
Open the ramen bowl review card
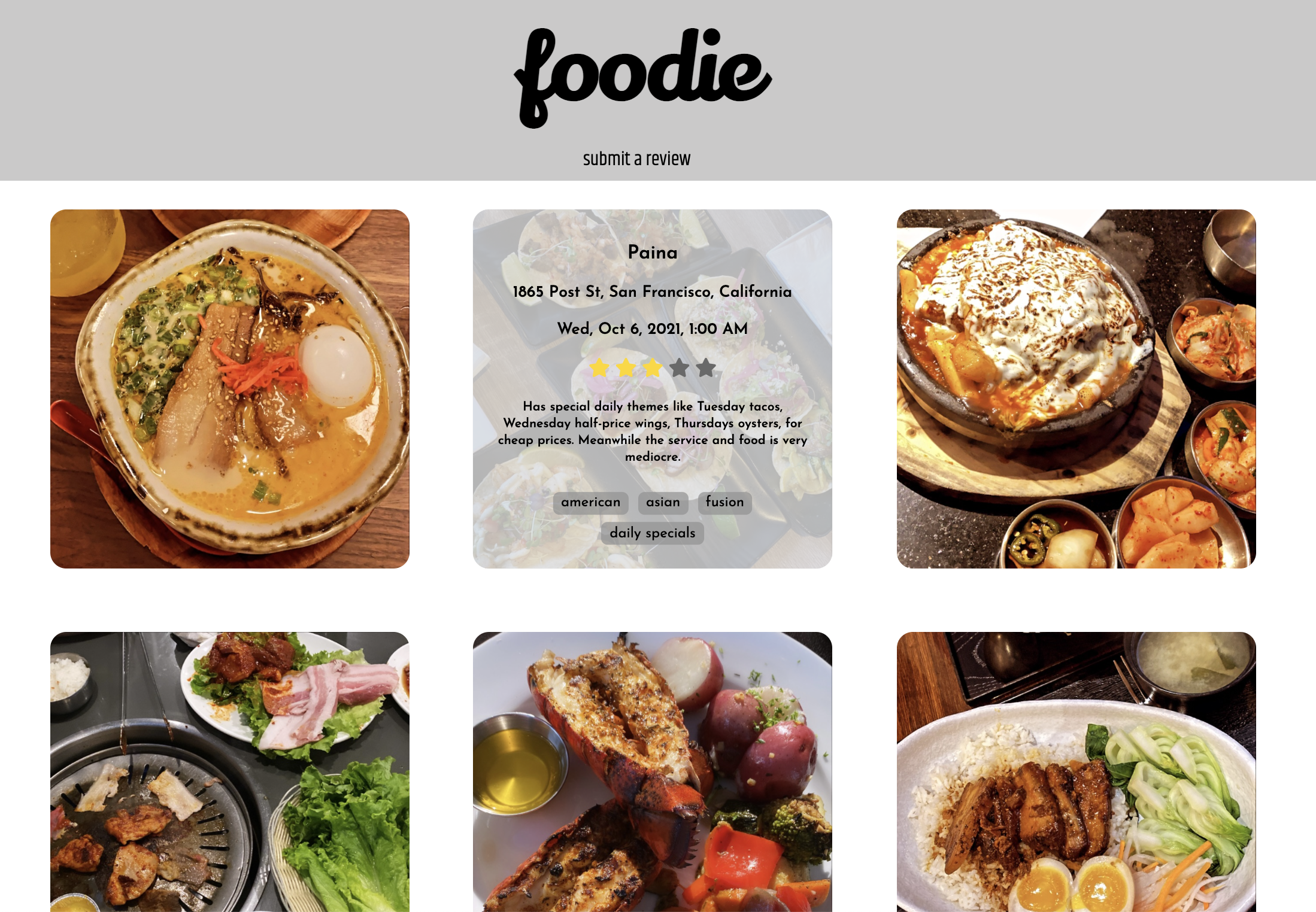[230, 388]
